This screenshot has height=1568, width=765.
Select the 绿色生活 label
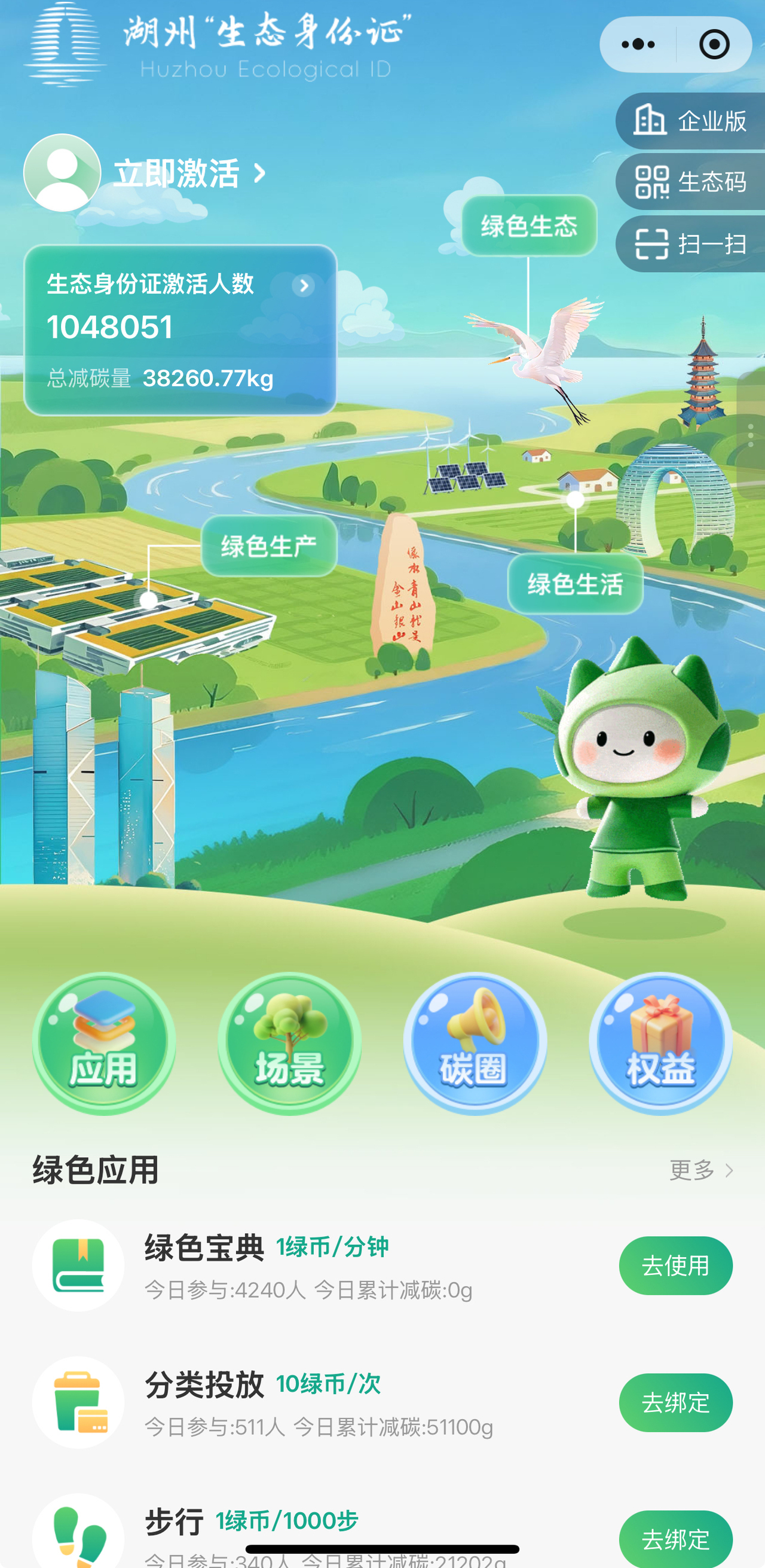coord(576,584)
